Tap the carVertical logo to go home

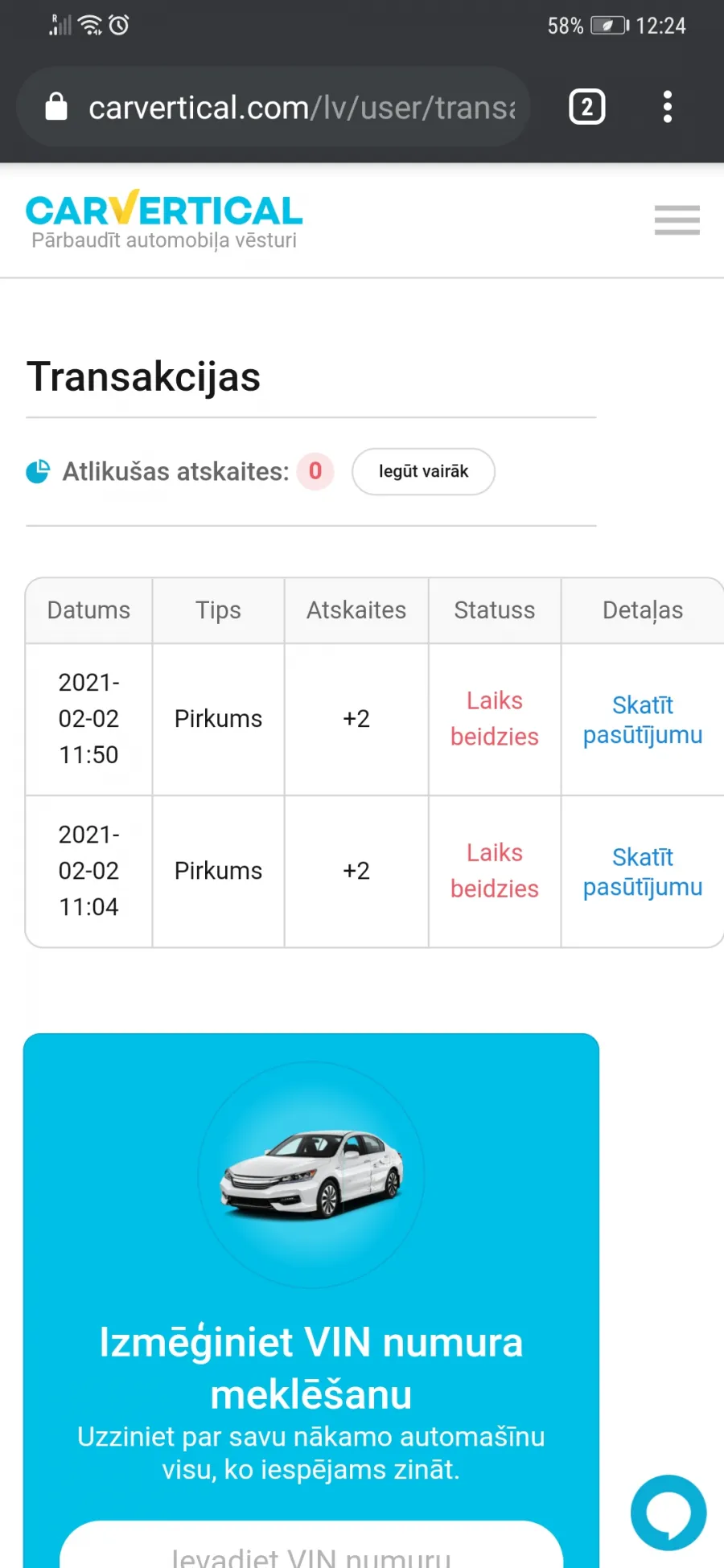pyautogui.click(x=164, y=220)
